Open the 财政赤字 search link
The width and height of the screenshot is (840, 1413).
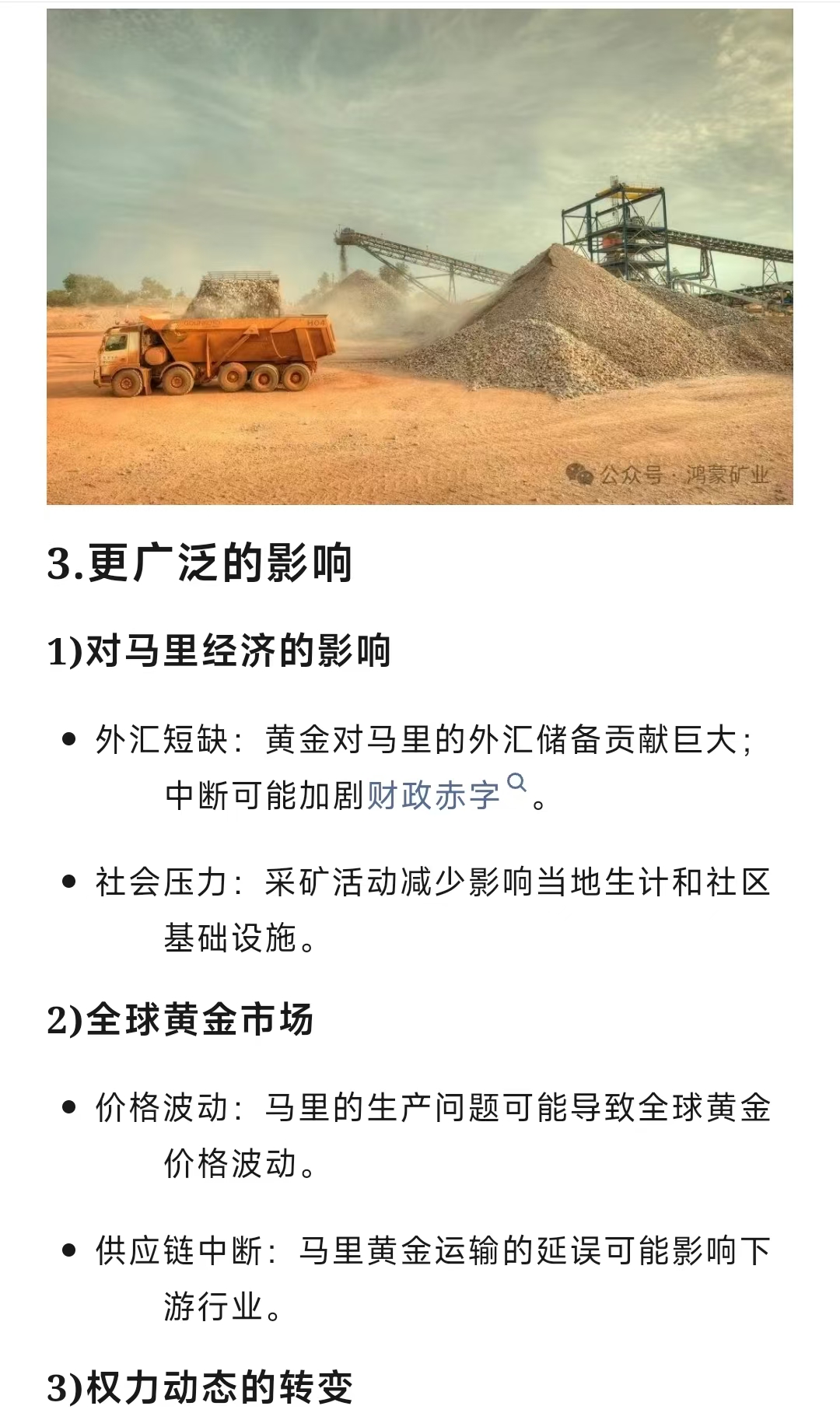[434, 795]
